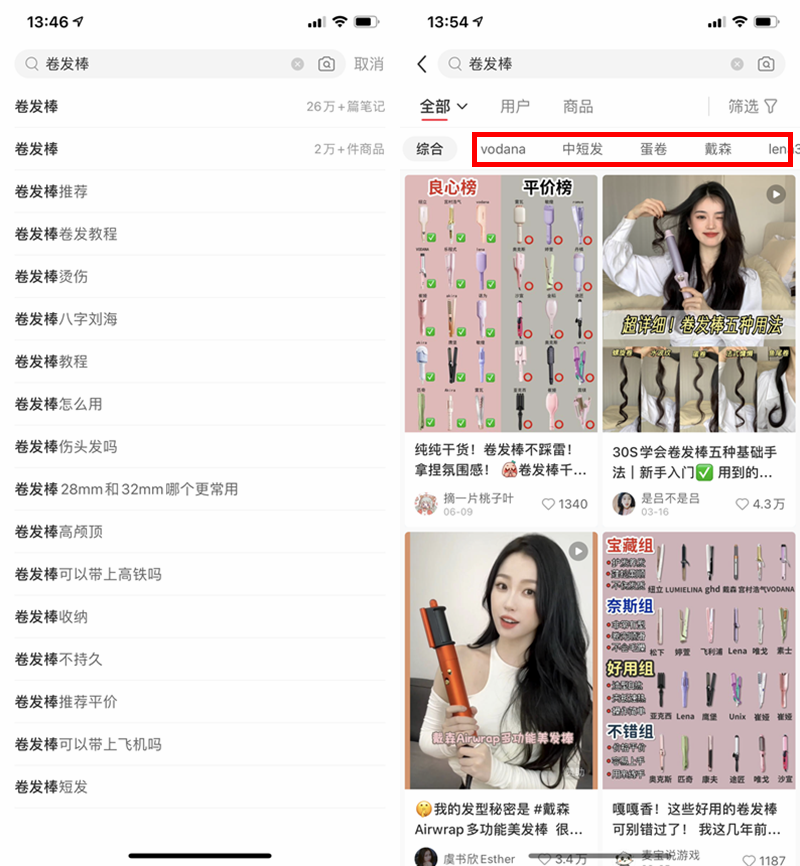Open the 筛选 filter options
Viewport: 800px width, 866px height.
[x=752, y=106]
